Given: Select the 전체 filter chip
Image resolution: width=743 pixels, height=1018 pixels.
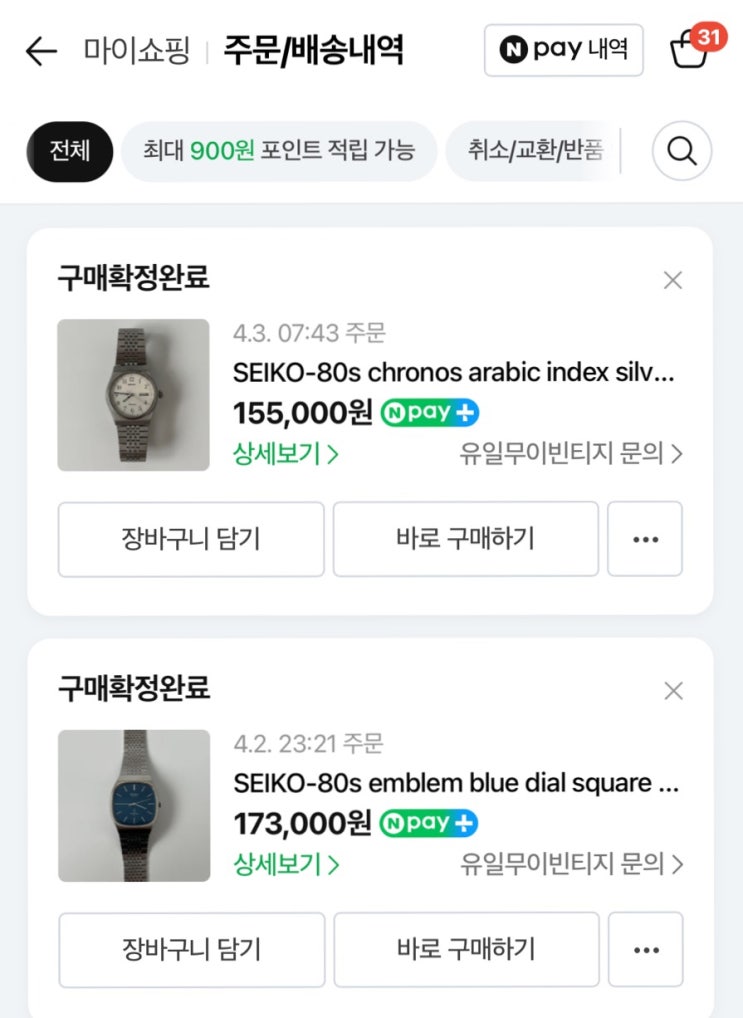Looking at the screenshot, I should (69, 151).
